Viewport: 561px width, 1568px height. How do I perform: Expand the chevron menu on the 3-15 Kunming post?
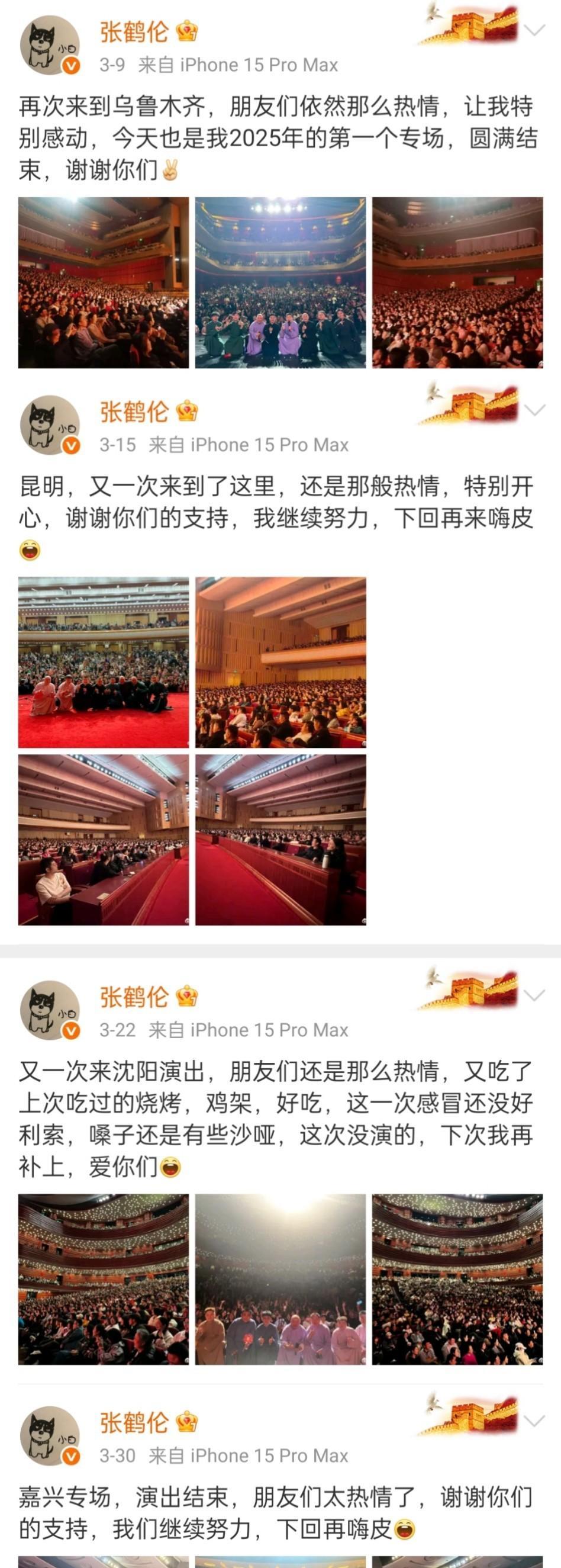pos(534,410)
